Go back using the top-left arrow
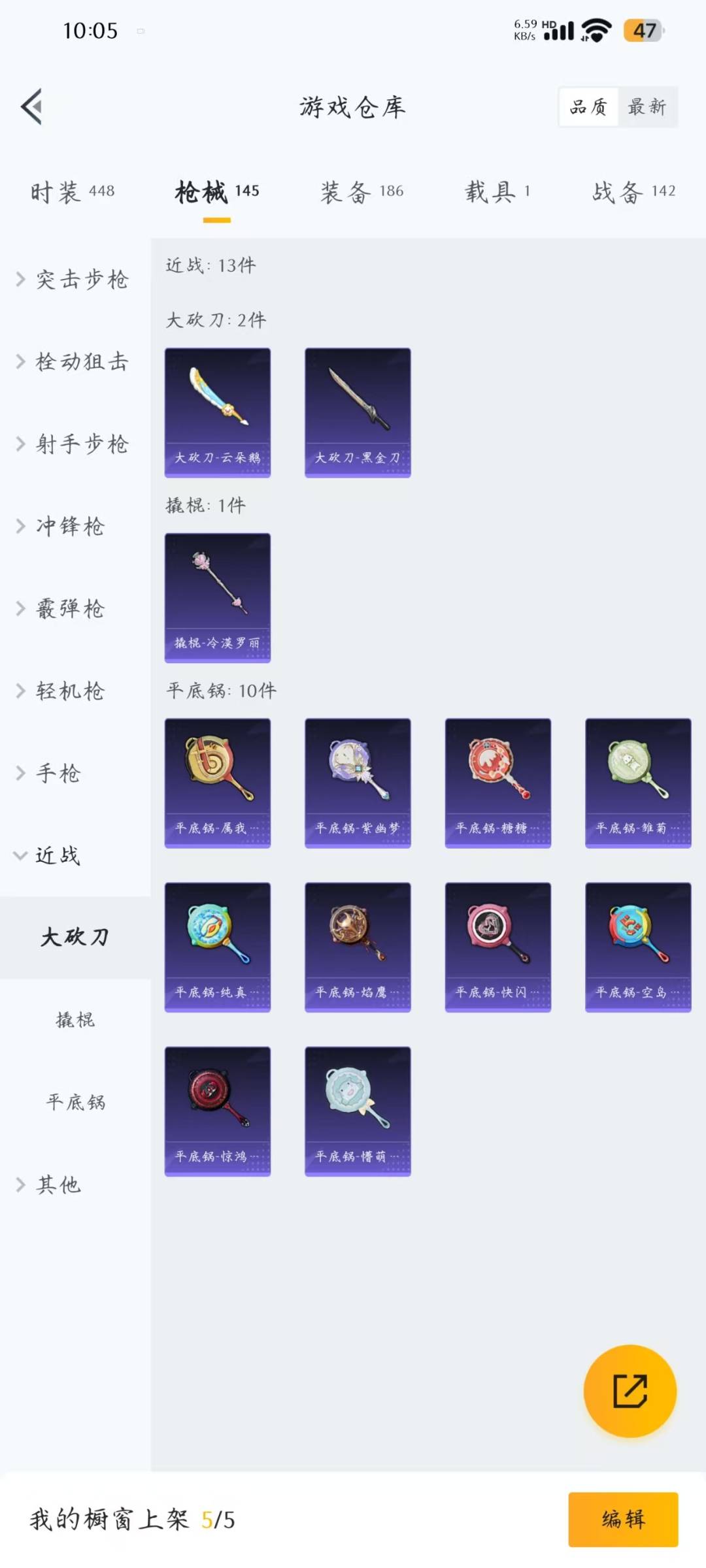Image resolution: width=706 pixels, height=1568 pixels. click(x=31, y=106)
